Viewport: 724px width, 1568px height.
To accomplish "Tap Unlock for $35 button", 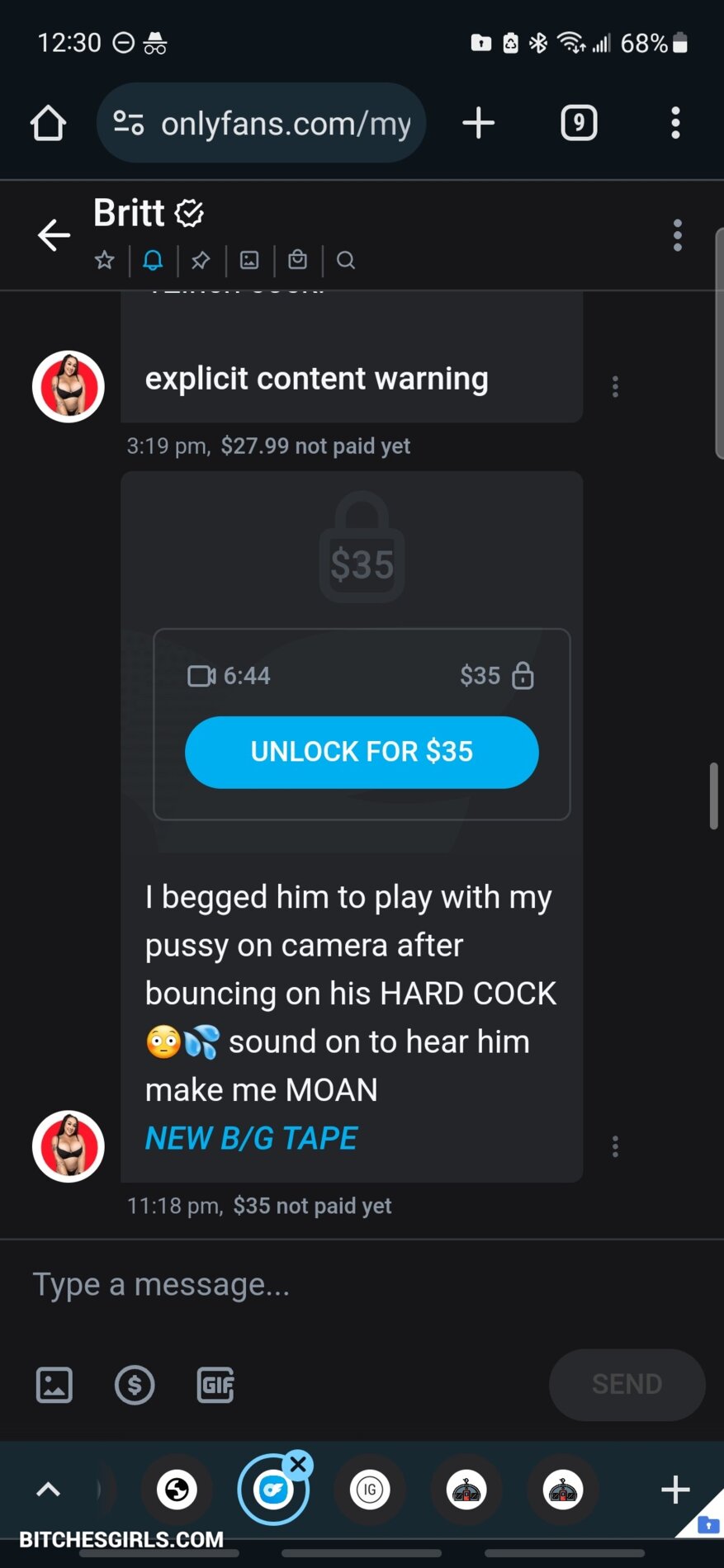I will tap(362, 752).
